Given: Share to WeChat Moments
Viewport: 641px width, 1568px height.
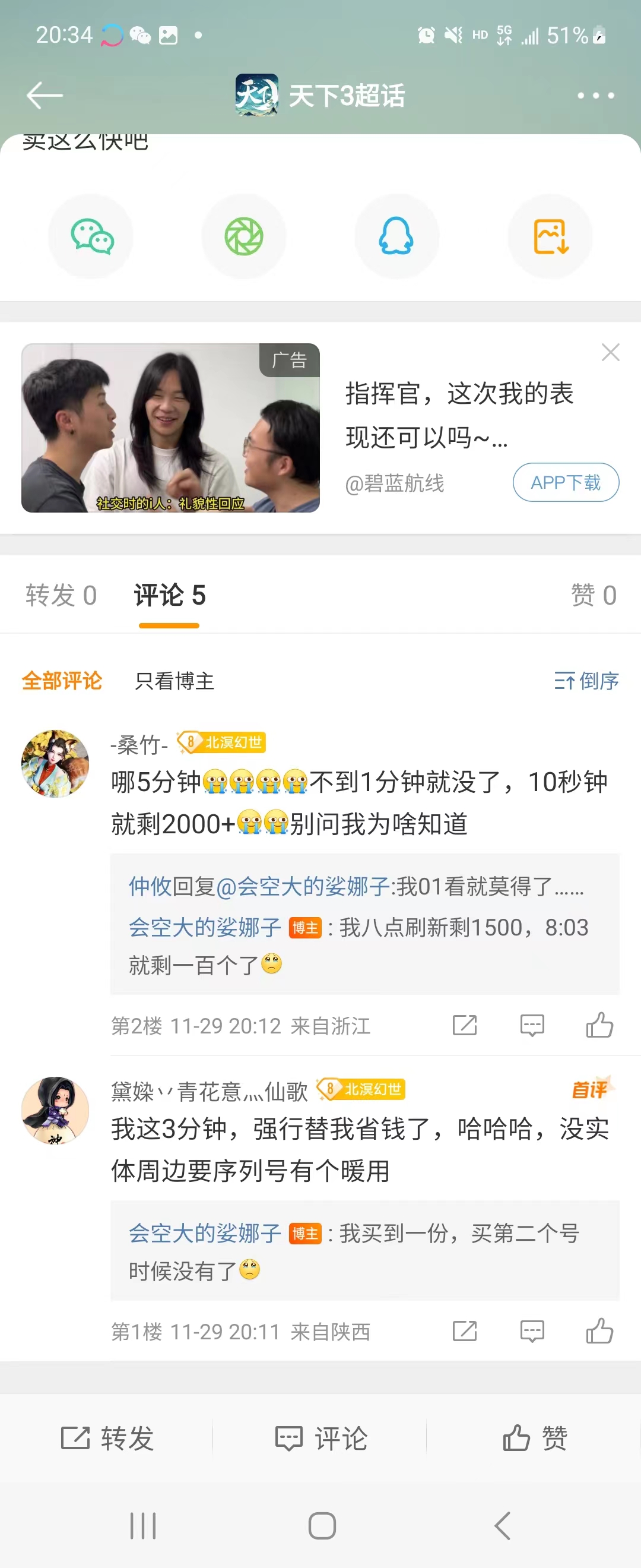Looking at the screenshot, I should pyautogui.click(x=244, y=236).
